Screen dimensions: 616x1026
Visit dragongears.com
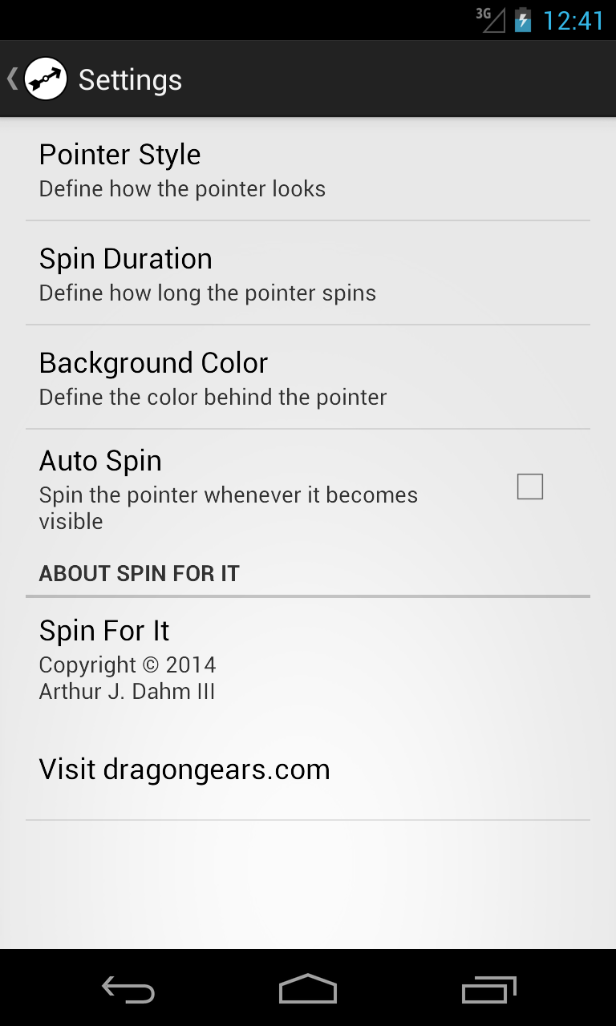click(x=308, y=769)
